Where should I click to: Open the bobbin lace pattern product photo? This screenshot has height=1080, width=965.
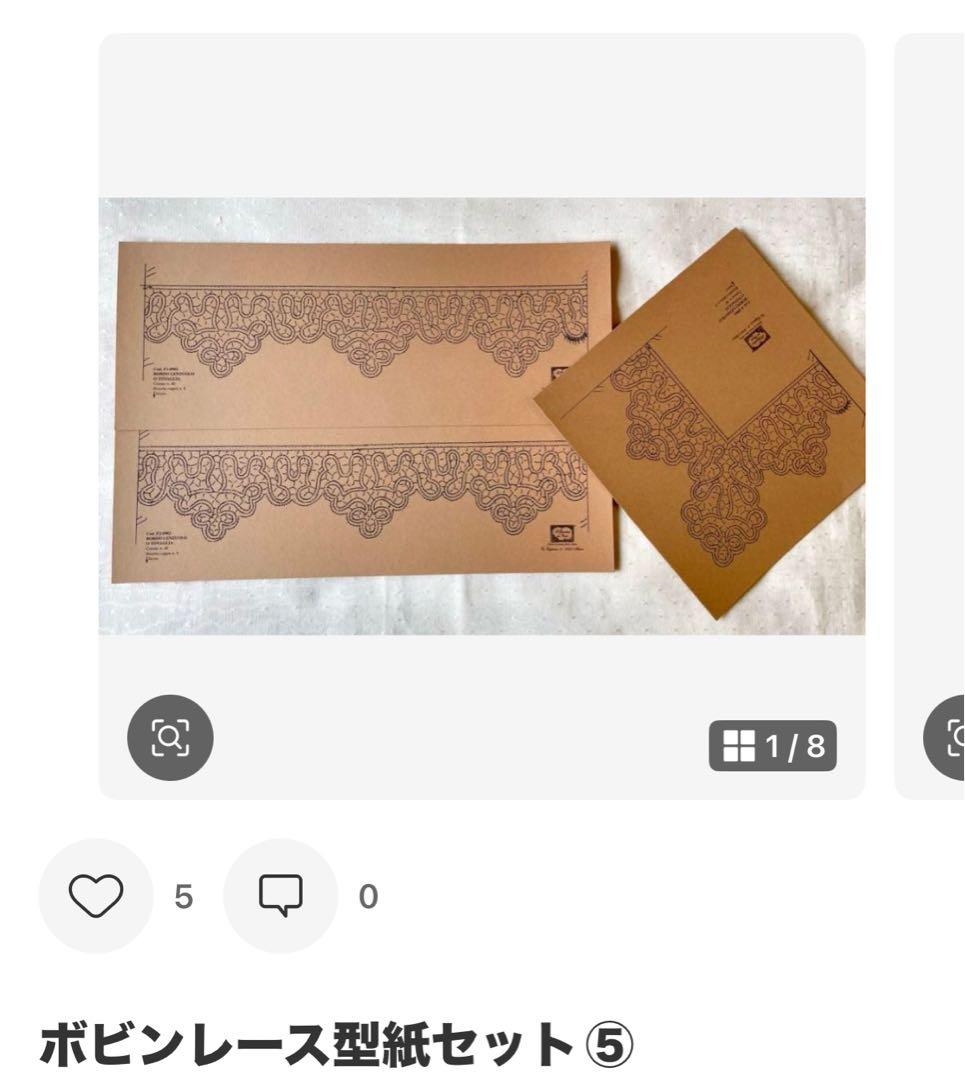pyautogui.click(x=481, y=415)
